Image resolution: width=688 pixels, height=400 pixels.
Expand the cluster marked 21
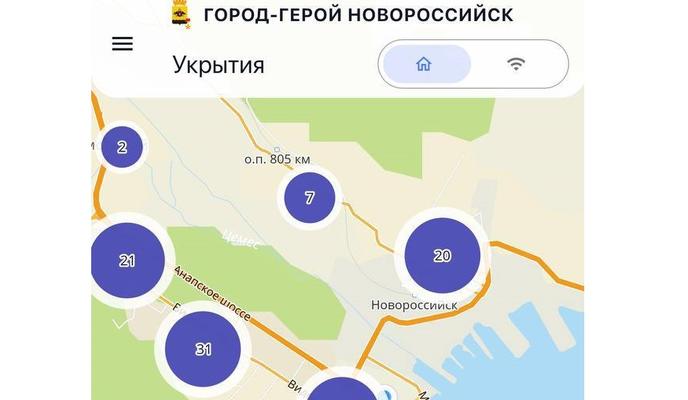127,262
